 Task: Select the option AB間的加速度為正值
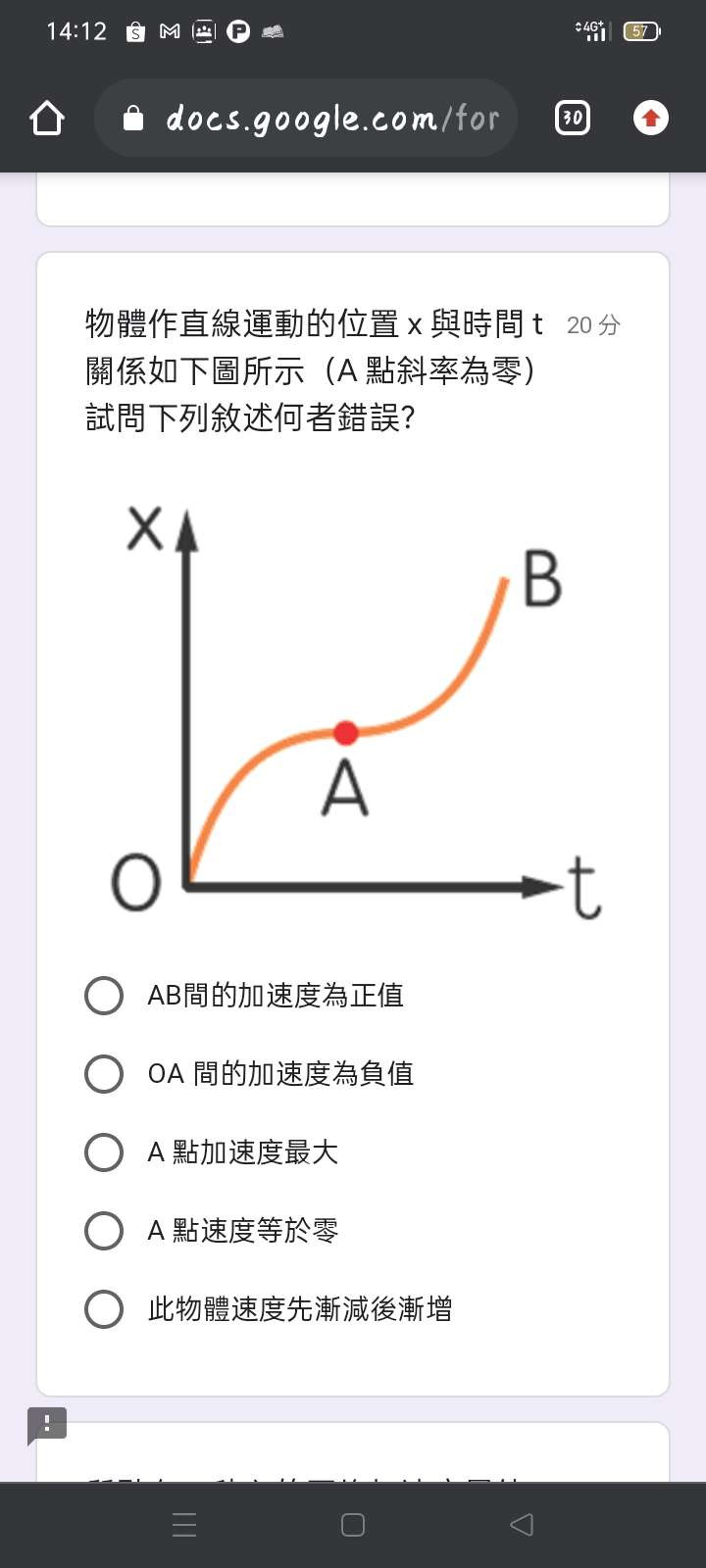click(x=104, y=996)
